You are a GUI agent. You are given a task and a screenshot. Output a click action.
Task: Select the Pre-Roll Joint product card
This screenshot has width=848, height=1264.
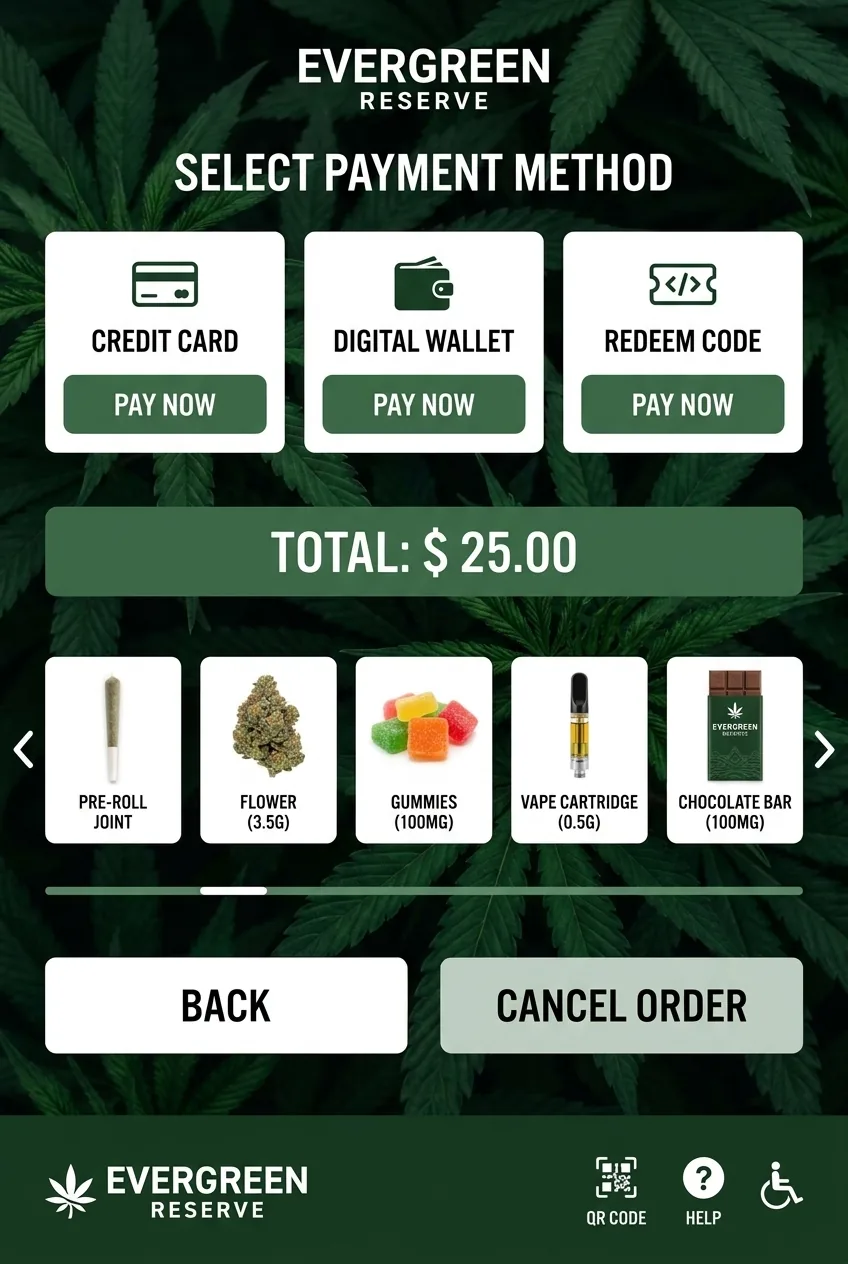click(x=113, y=749)
